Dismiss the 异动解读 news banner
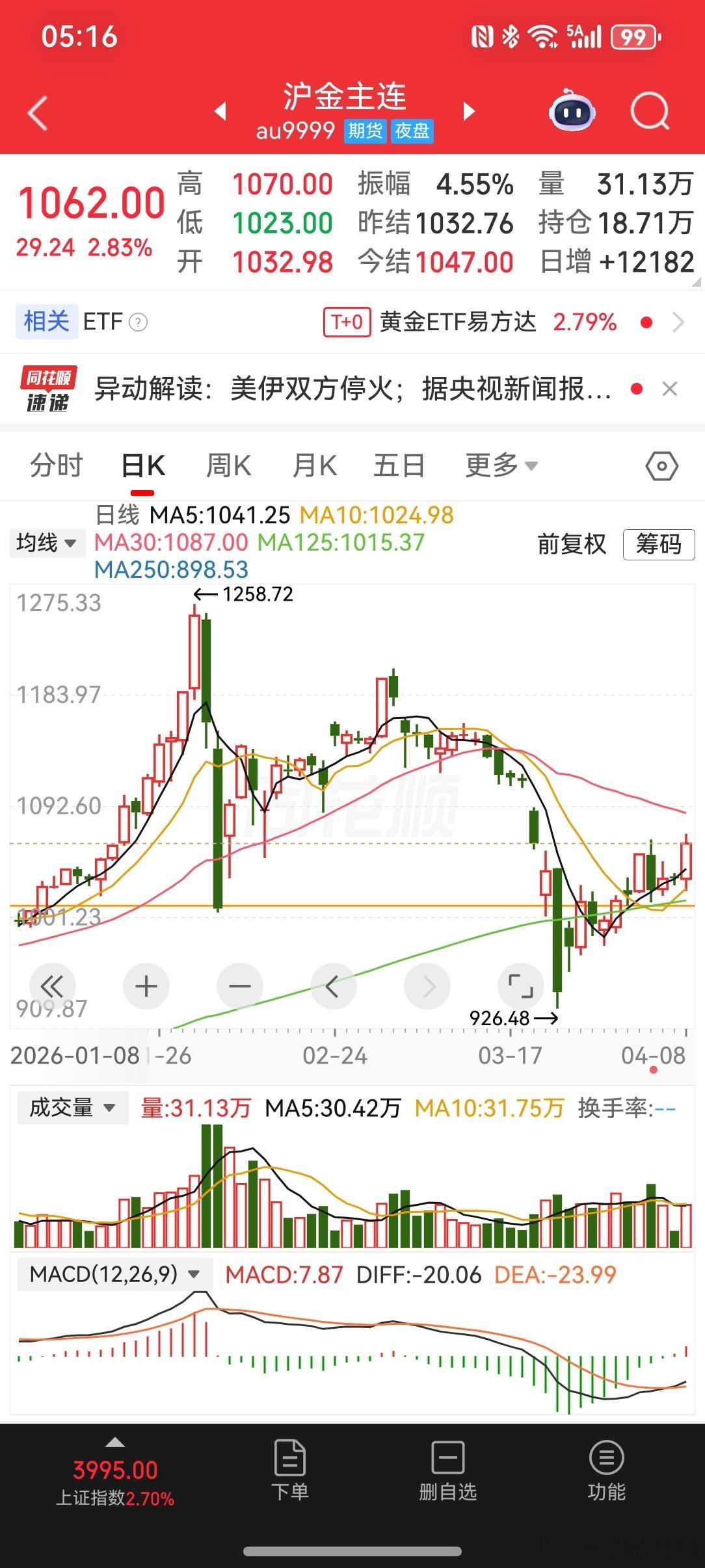 671,388
